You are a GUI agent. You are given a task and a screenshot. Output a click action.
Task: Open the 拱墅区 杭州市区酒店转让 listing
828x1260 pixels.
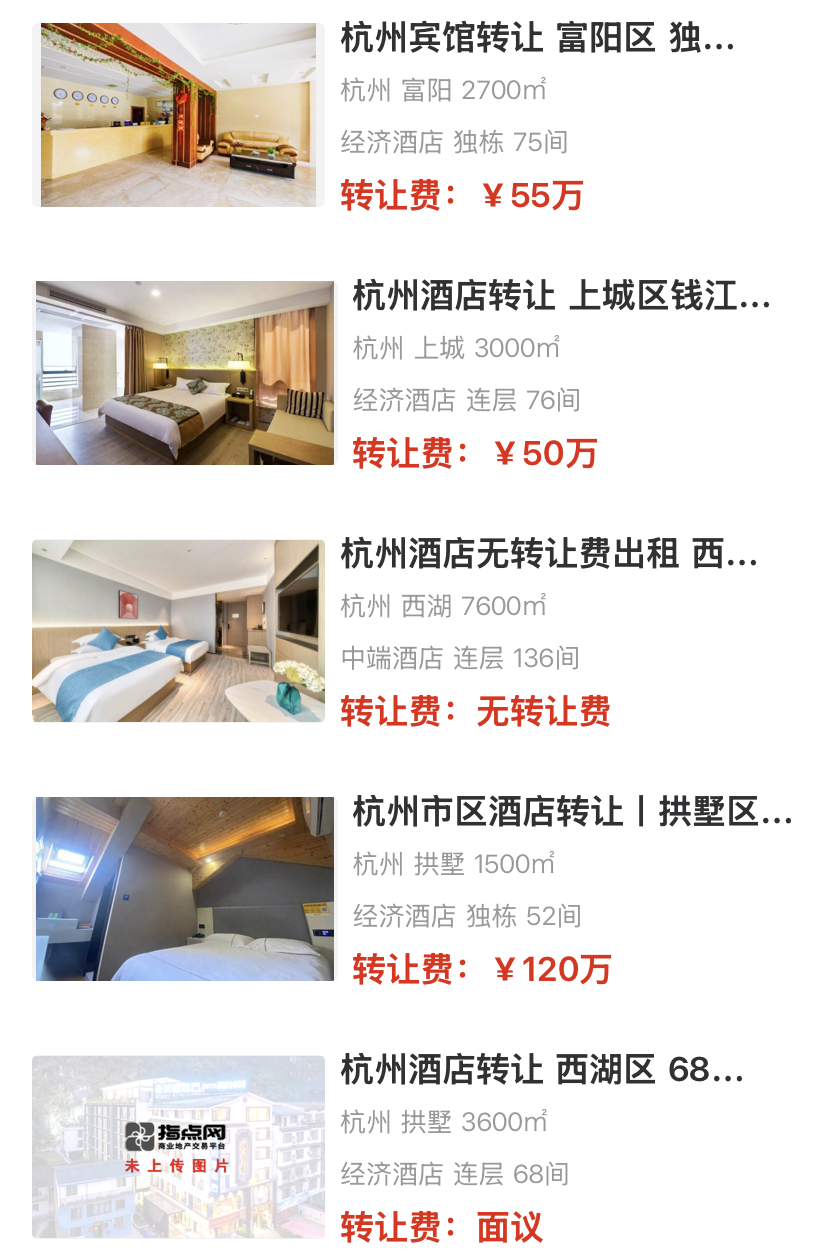571,812
